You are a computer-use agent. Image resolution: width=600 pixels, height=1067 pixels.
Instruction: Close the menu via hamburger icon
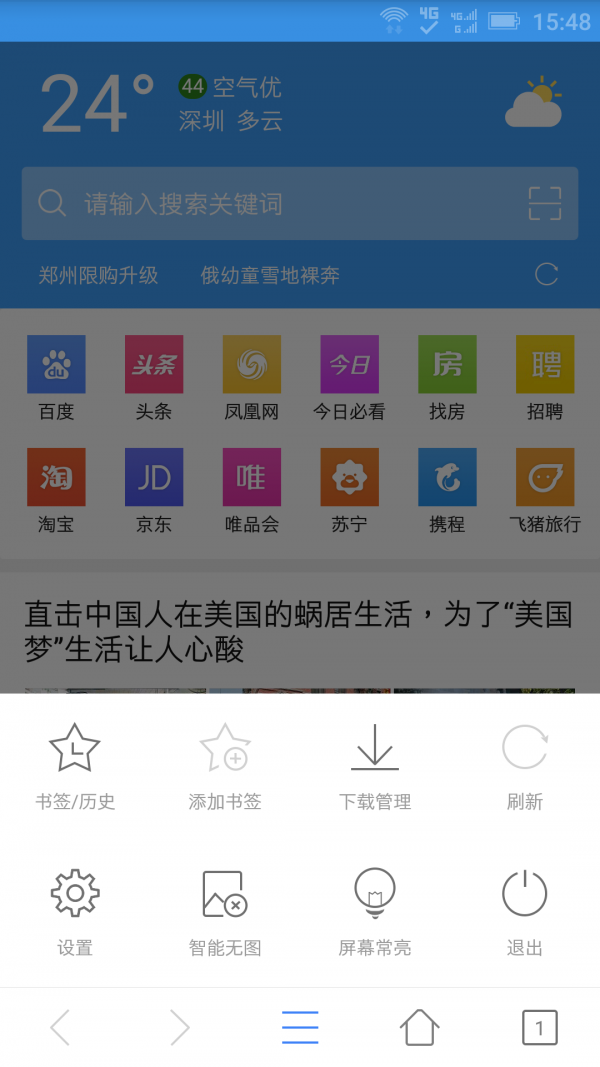300,1027
